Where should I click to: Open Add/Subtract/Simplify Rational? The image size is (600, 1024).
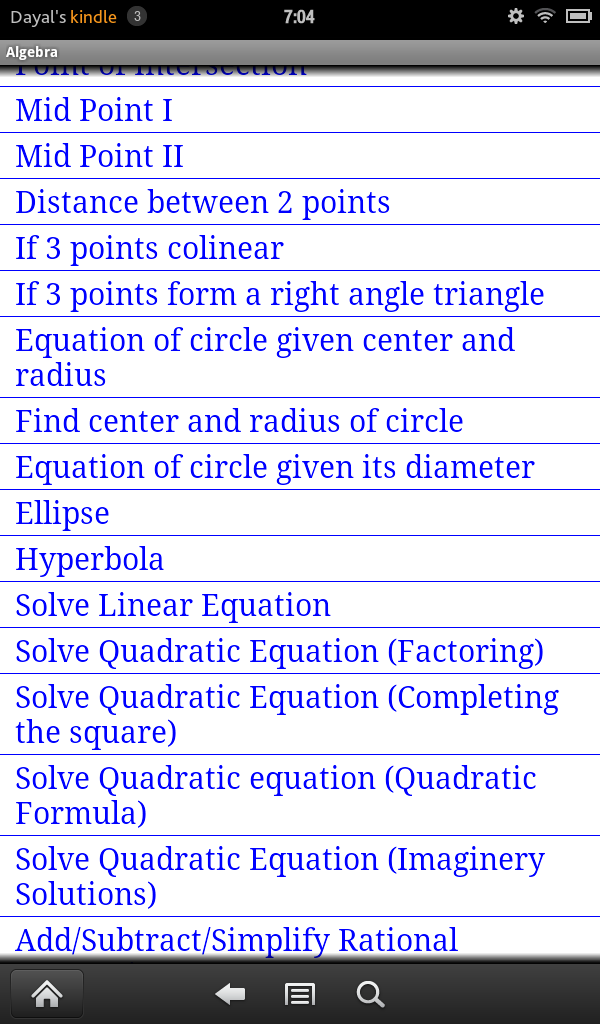[237, 940]
